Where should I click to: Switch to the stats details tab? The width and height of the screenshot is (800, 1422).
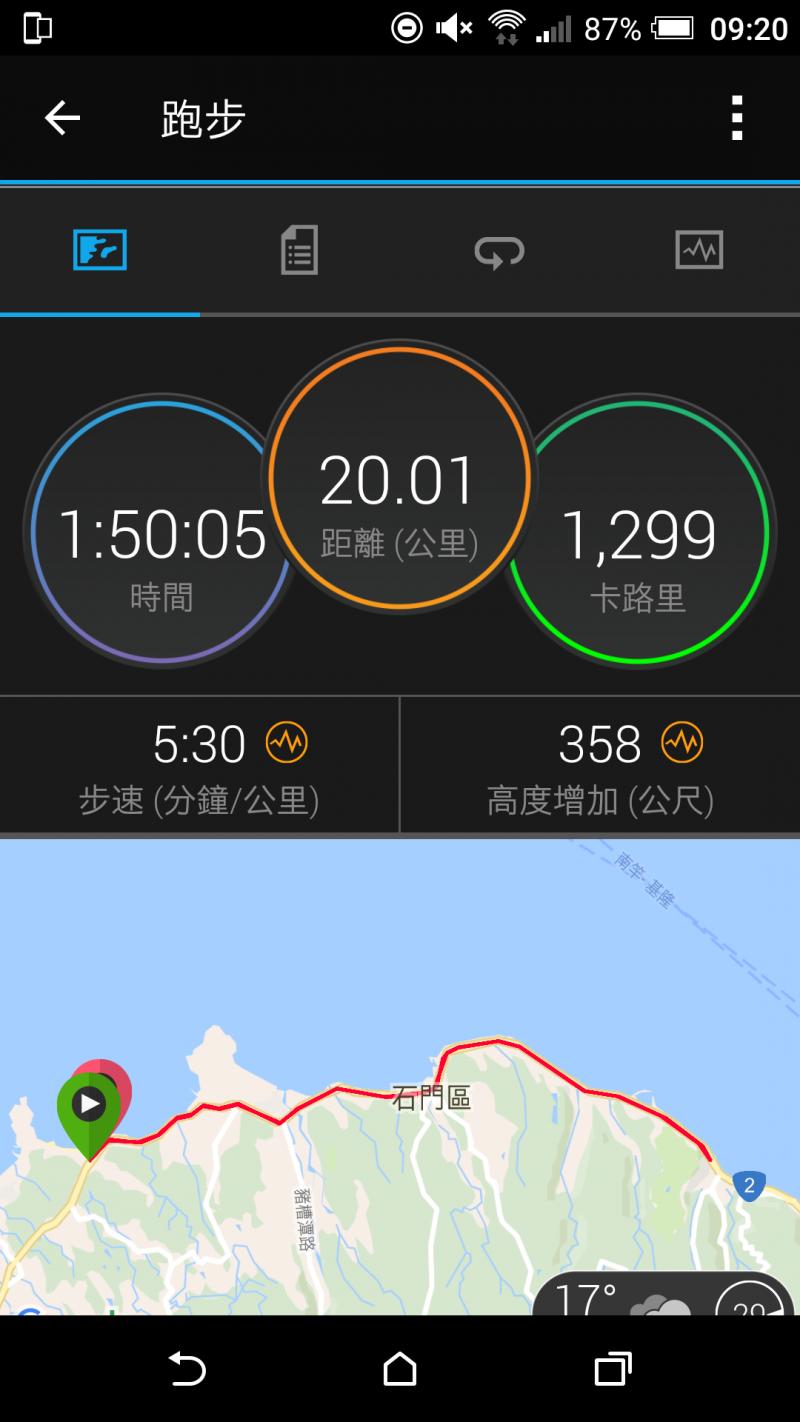tap(299, 249)
